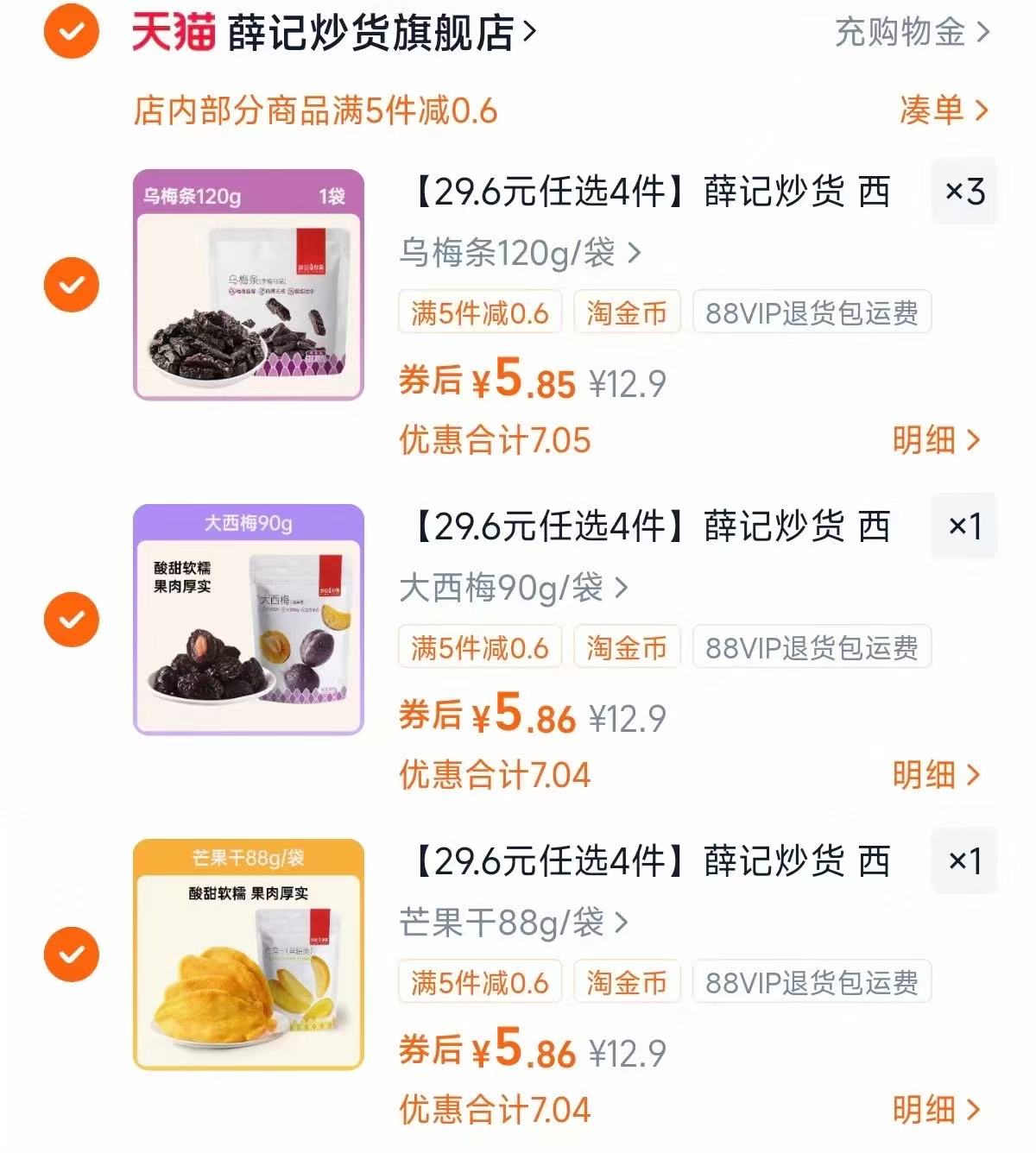Image resolution: width=1036 pixels, height=1153 pixels.
Task: Click the 满5件减0.6 promotion tag on 大西梅
Action: pyautogui.click(x=480, y=649)
